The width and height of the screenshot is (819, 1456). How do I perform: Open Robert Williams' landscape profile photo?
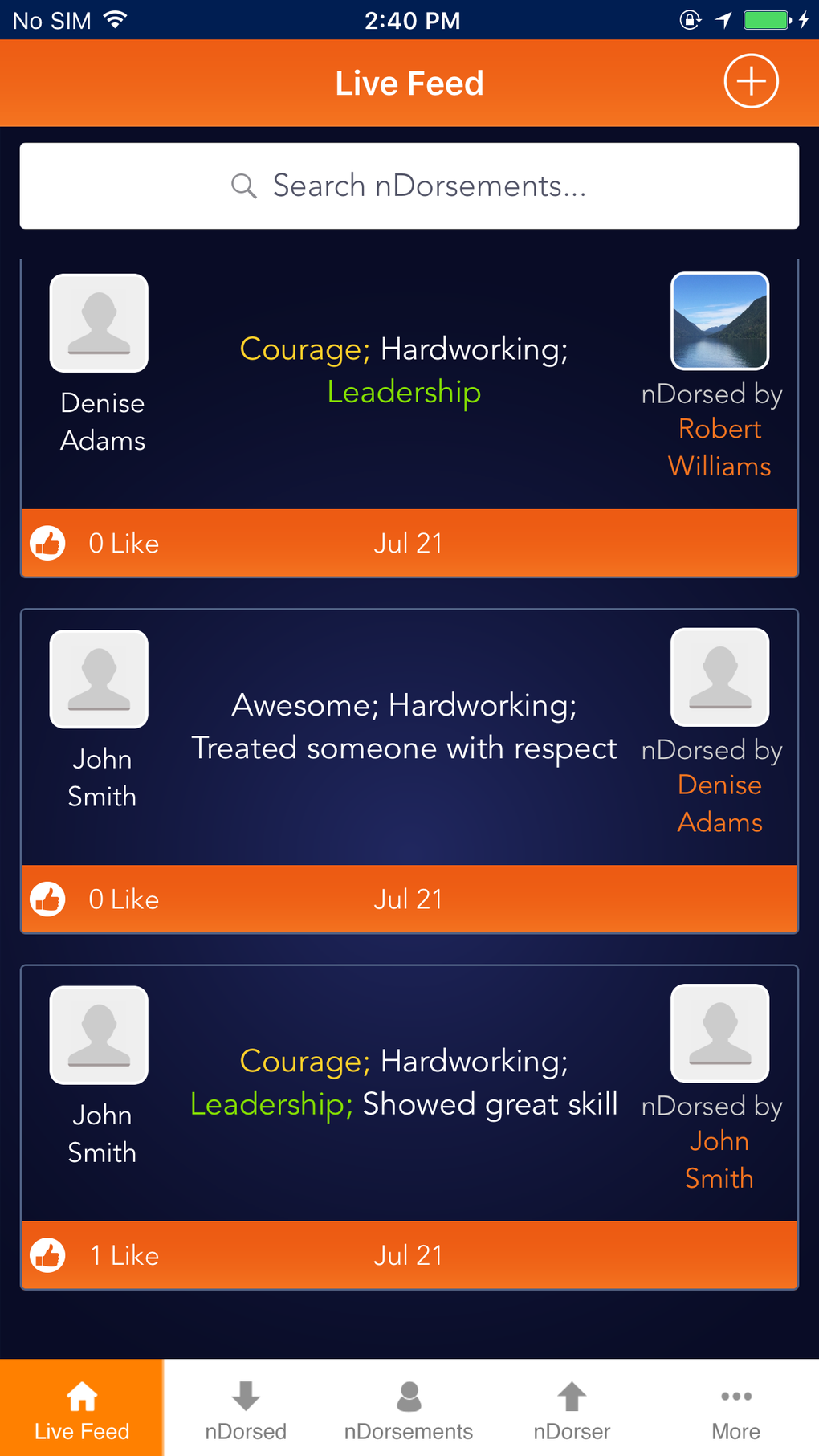719,321
